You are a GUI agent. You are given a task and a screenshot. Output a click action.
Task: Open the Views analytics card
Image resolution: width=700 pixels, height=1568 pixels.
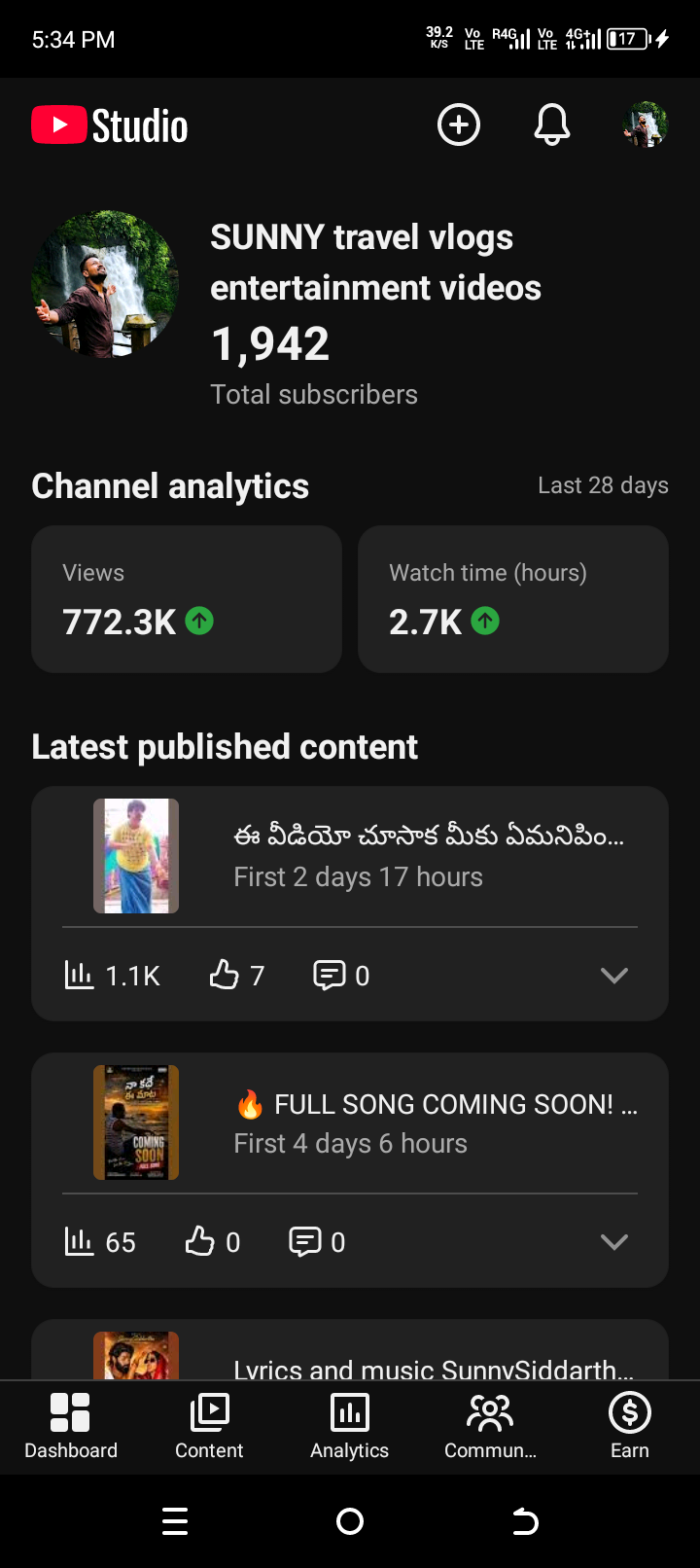(187, 599)
